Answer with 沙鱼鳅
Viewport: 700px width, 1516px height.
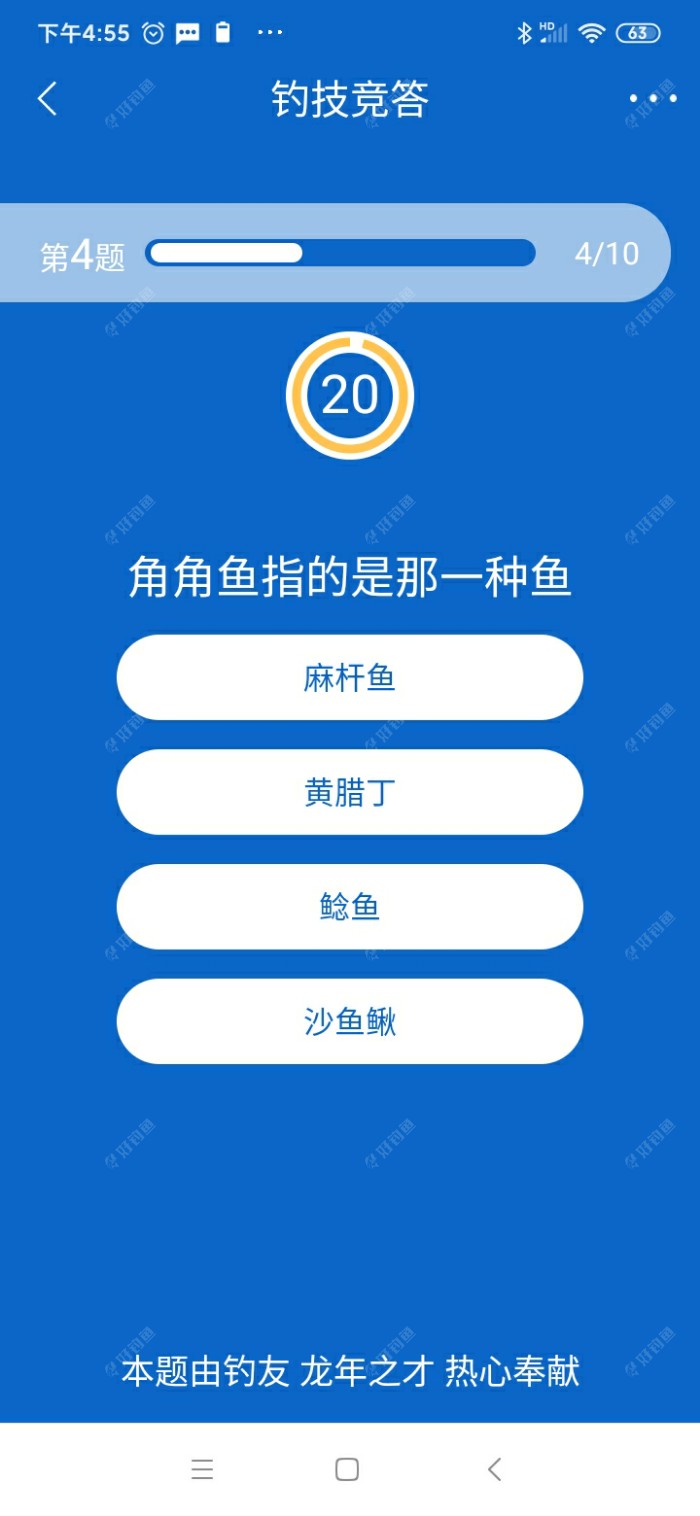(x=349, y=1022)
